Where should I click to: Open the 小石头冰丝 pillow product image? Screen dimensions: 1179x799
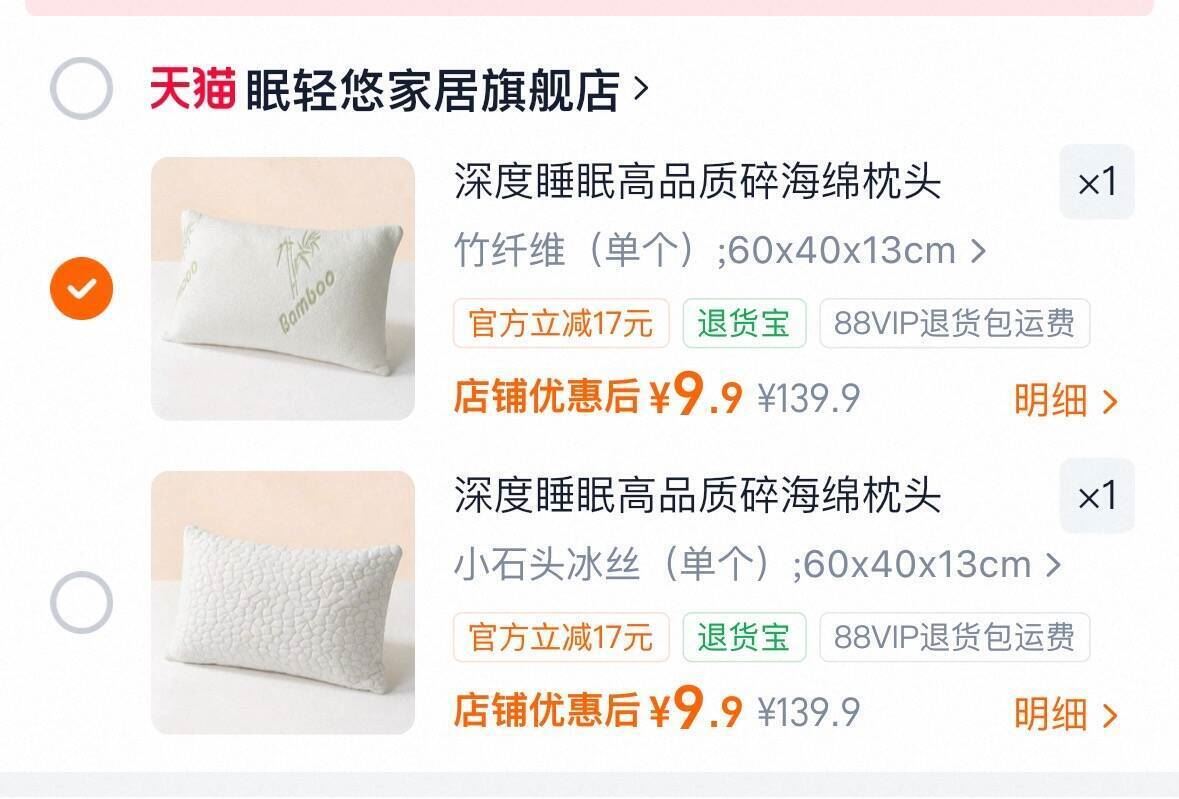[x=282, y=602]
